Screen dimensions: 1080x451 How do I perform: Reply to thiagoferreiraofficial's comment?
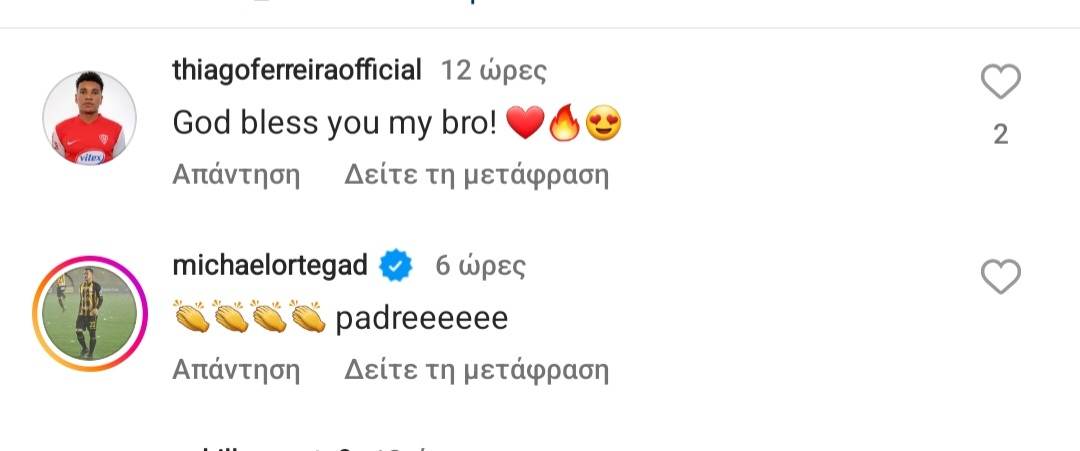coord(236,175)
